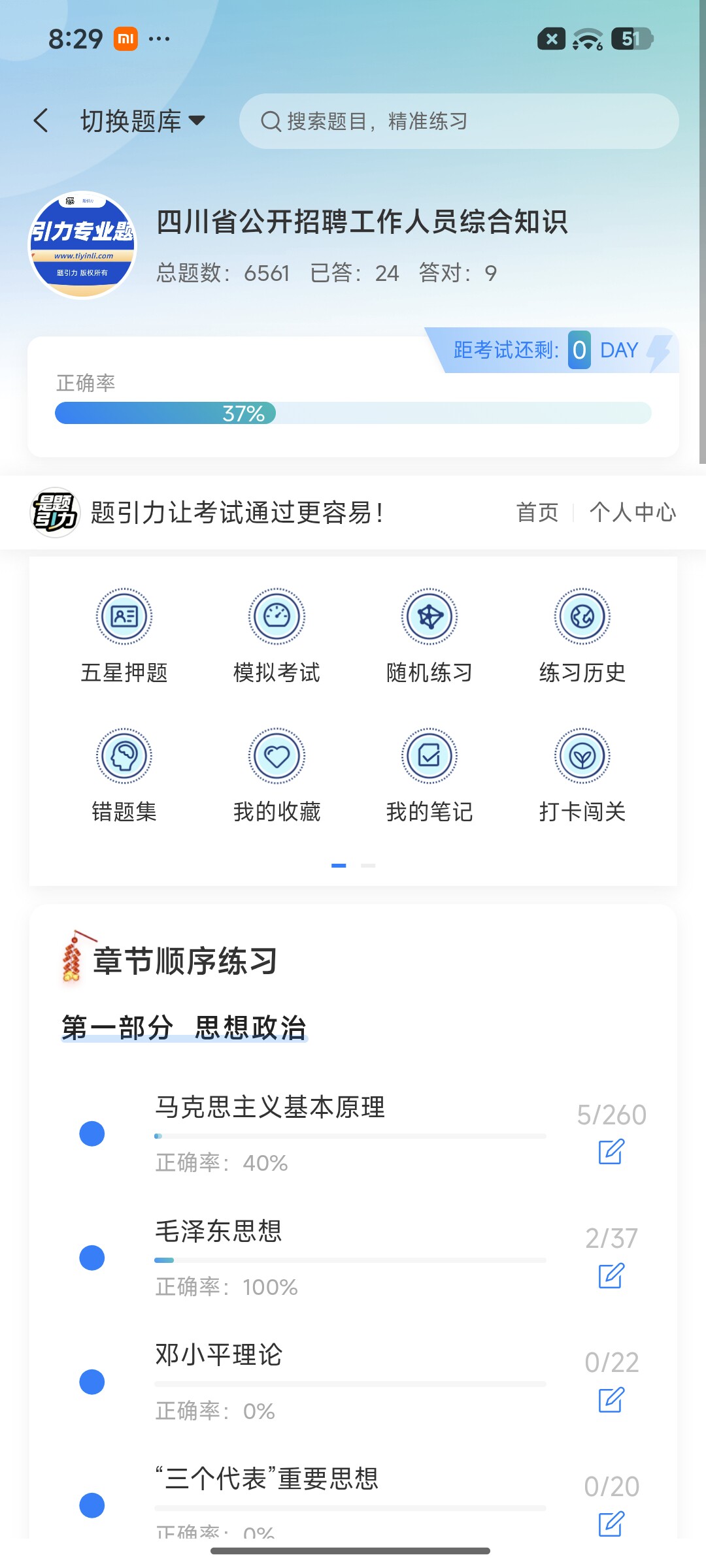This screenshot has height=1568, width=706.
Task: Tap the 搜索题目 search box
Action: click(459, 121)
